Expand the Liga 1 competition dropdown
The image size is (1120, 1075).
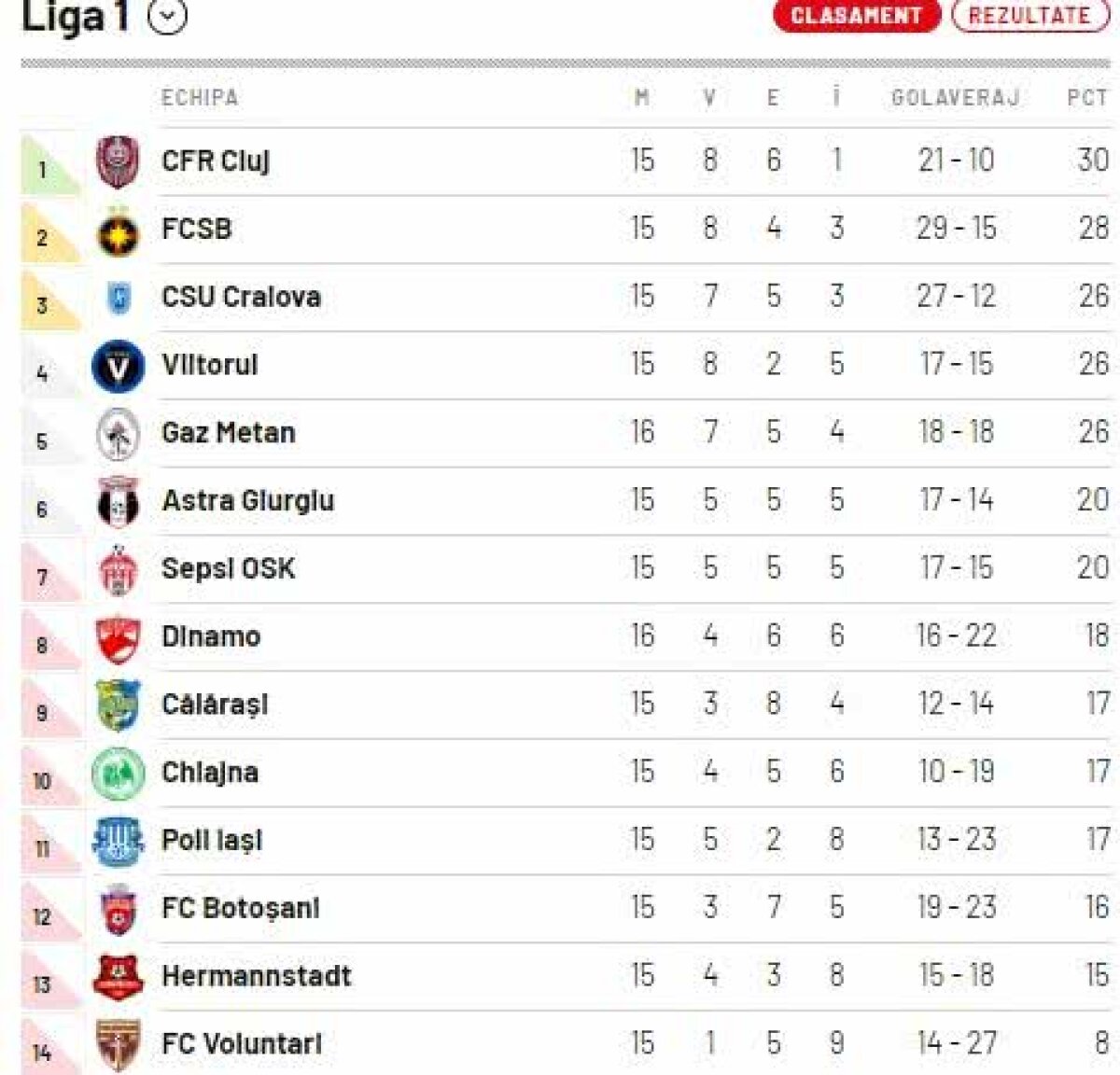pos(168,17)
